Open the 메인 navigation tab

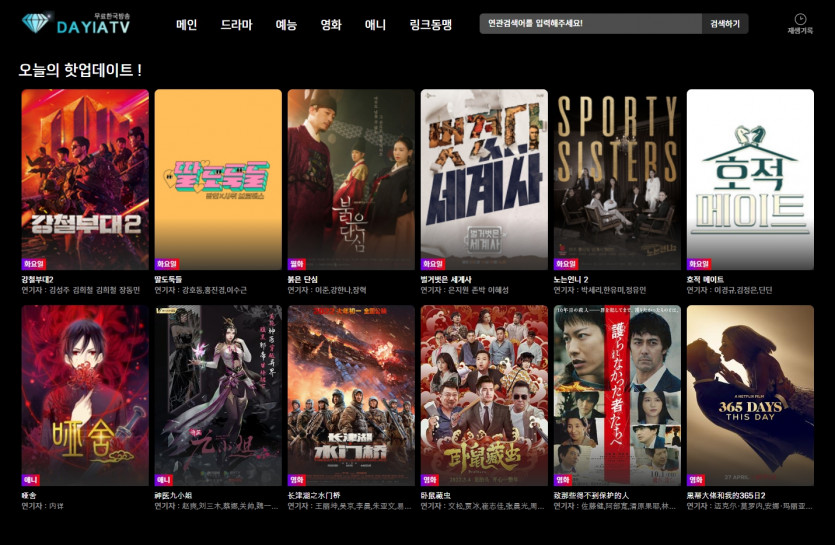pyautogui.click(x=186, y=25)
